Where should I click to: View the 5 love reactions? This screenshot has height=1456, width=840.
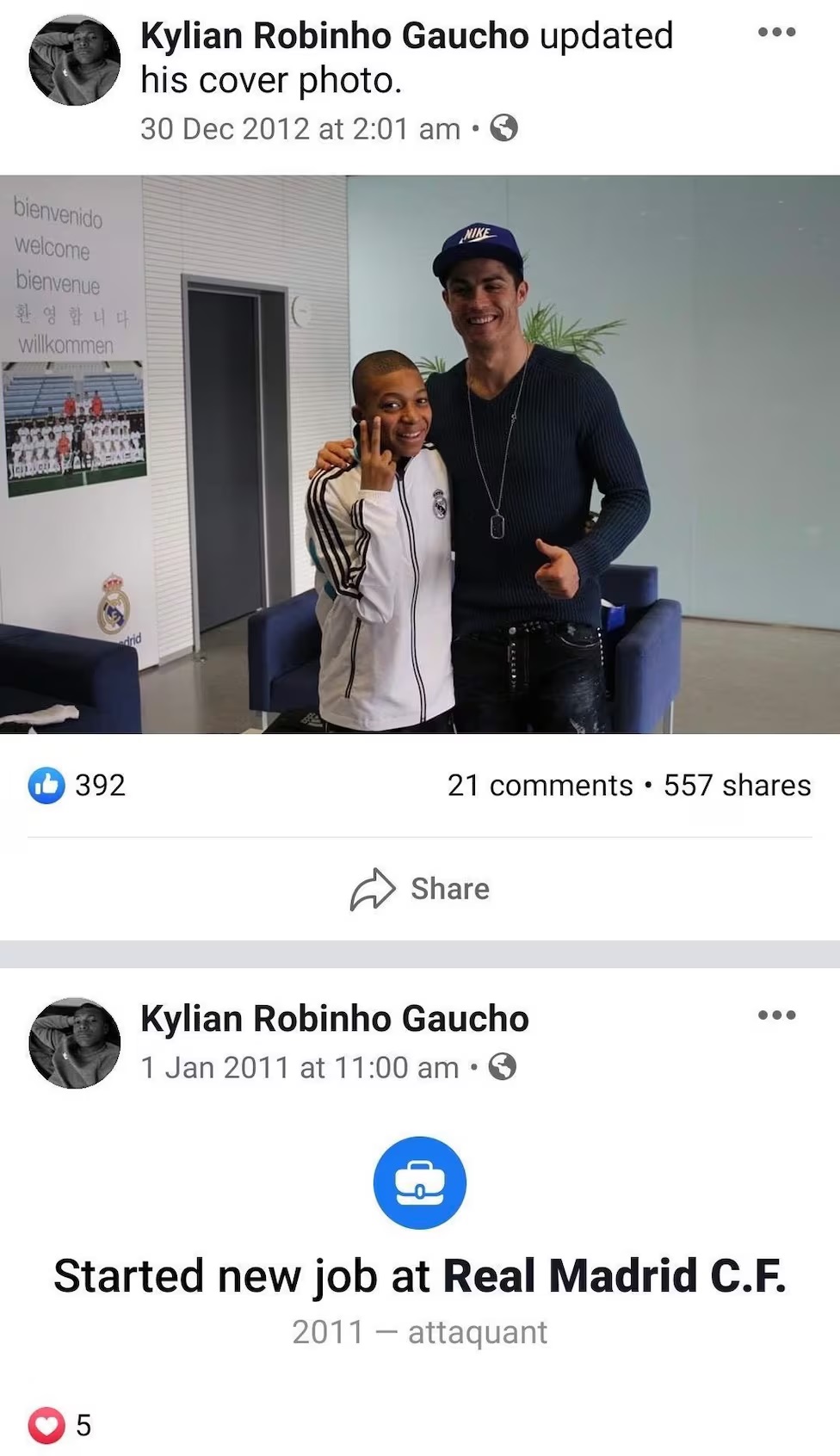tap(59, 1425)
